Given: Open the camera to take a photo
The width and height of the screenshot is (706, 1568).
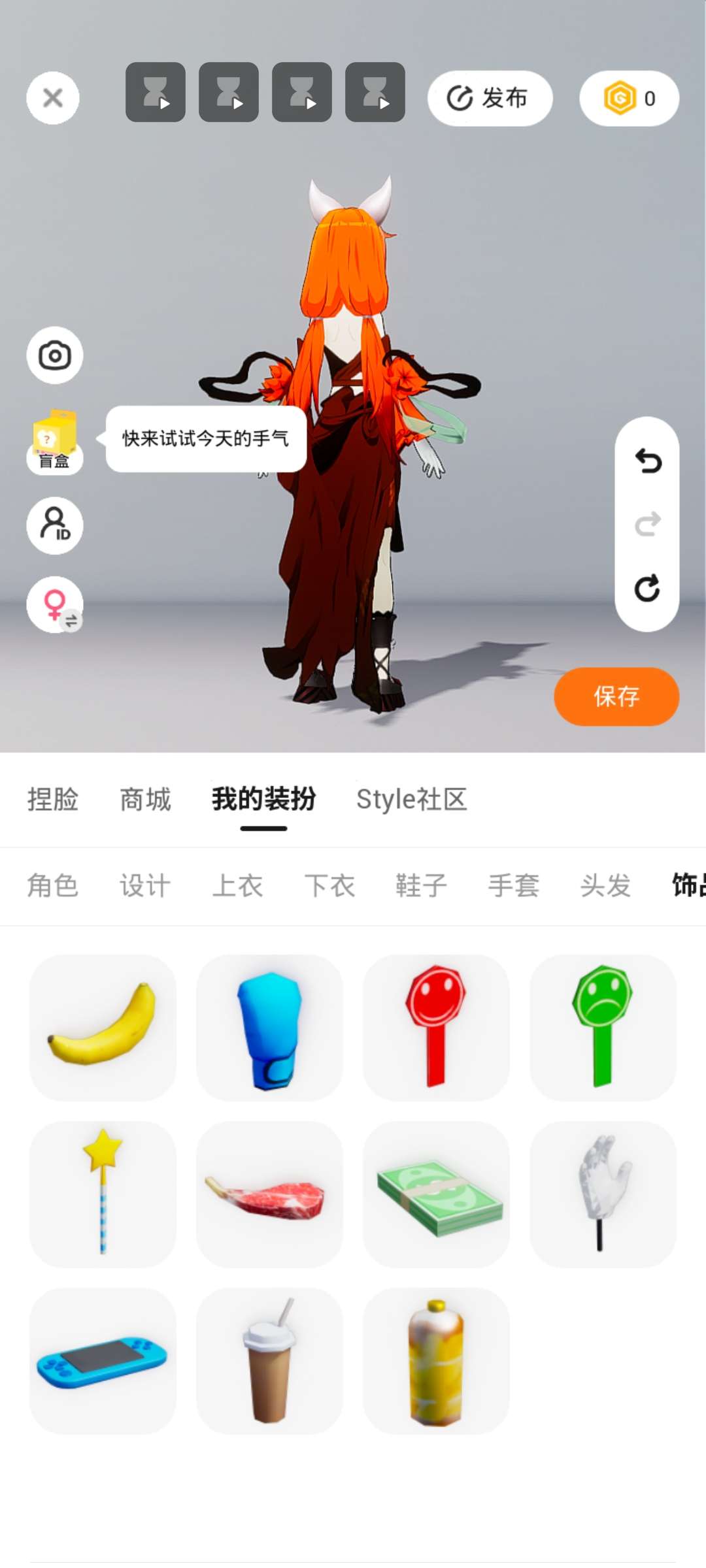Looking at the screenshot, I should click(x=54, y=355).
